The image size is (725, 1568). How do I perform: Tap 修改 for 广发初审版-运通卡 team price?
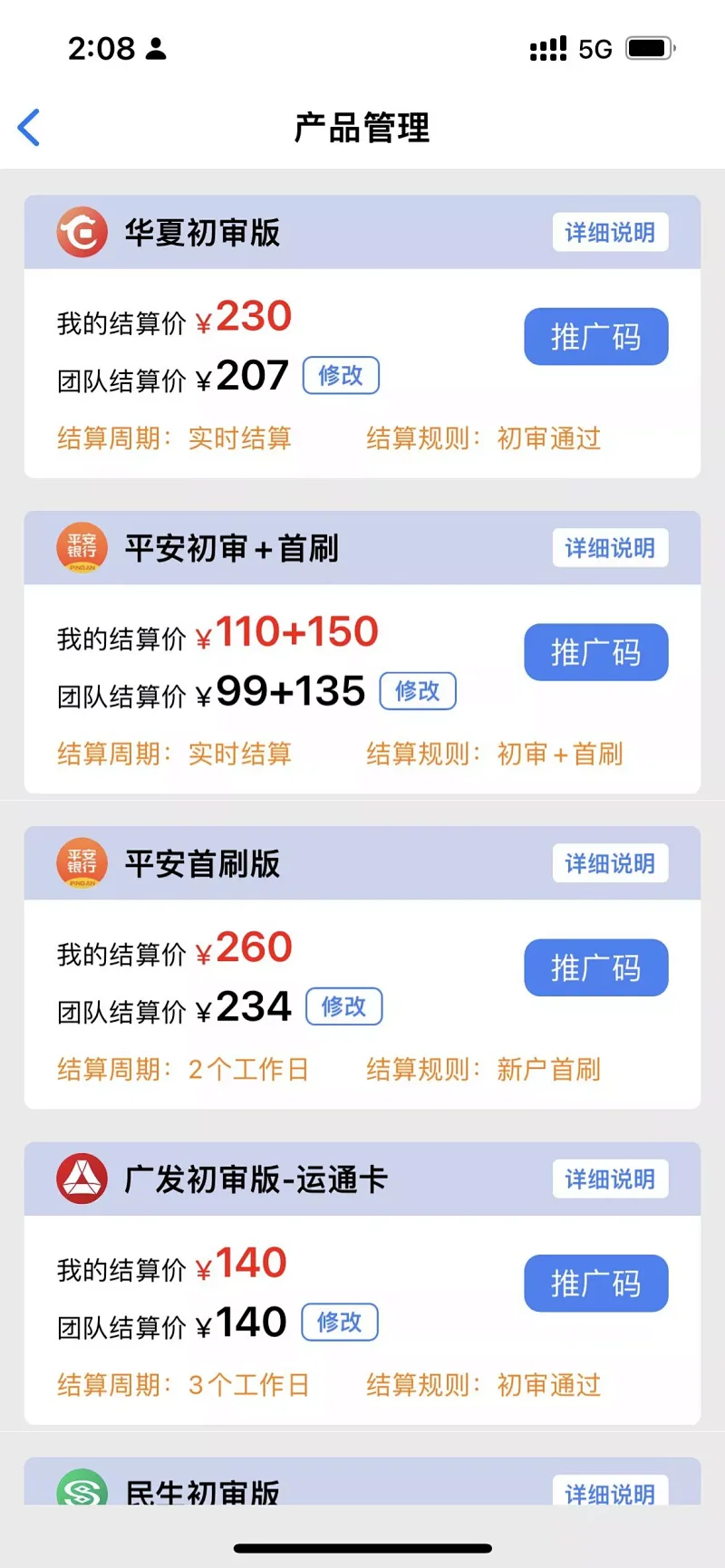tap(339, 1322)
